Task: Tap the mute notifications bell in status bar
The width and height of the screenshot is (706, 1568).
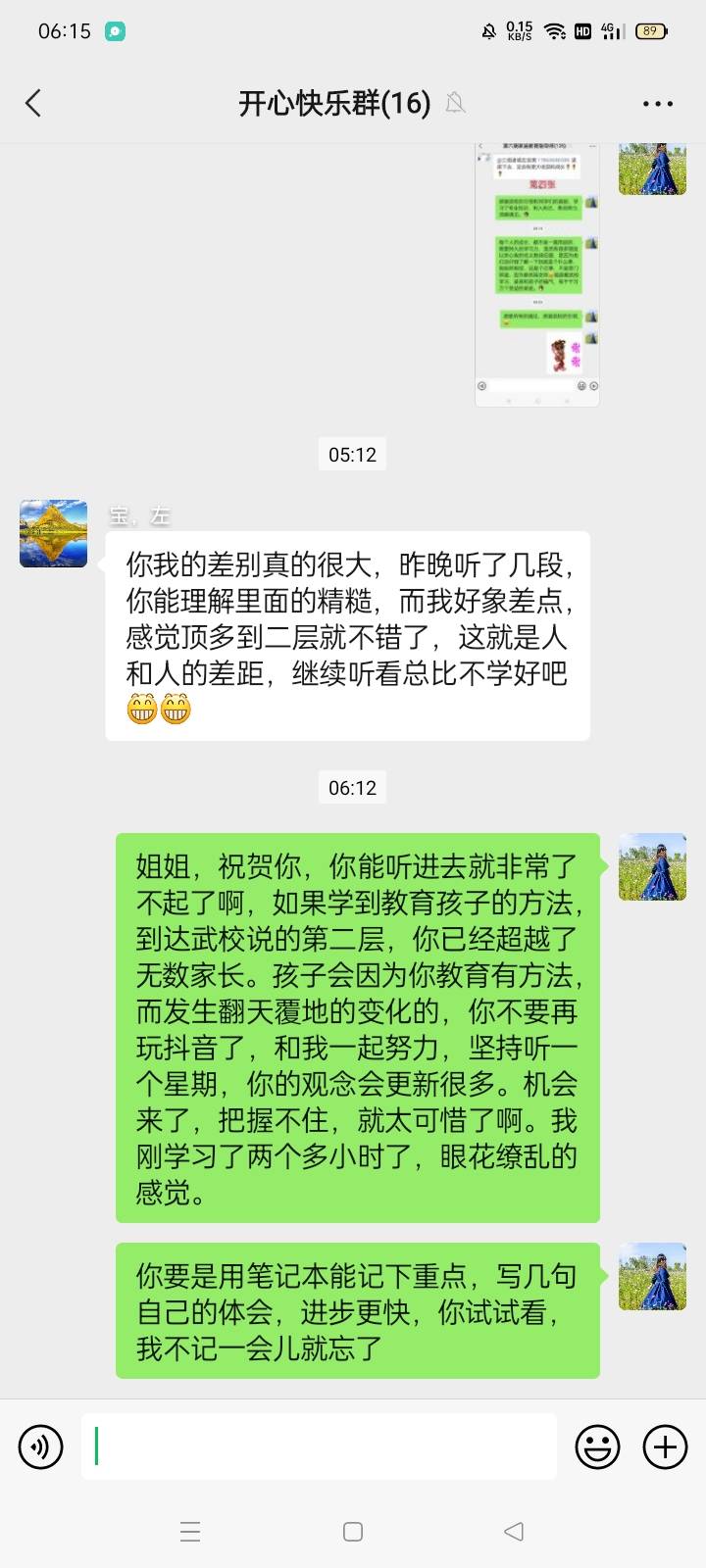Action: [x=488, y=30]
